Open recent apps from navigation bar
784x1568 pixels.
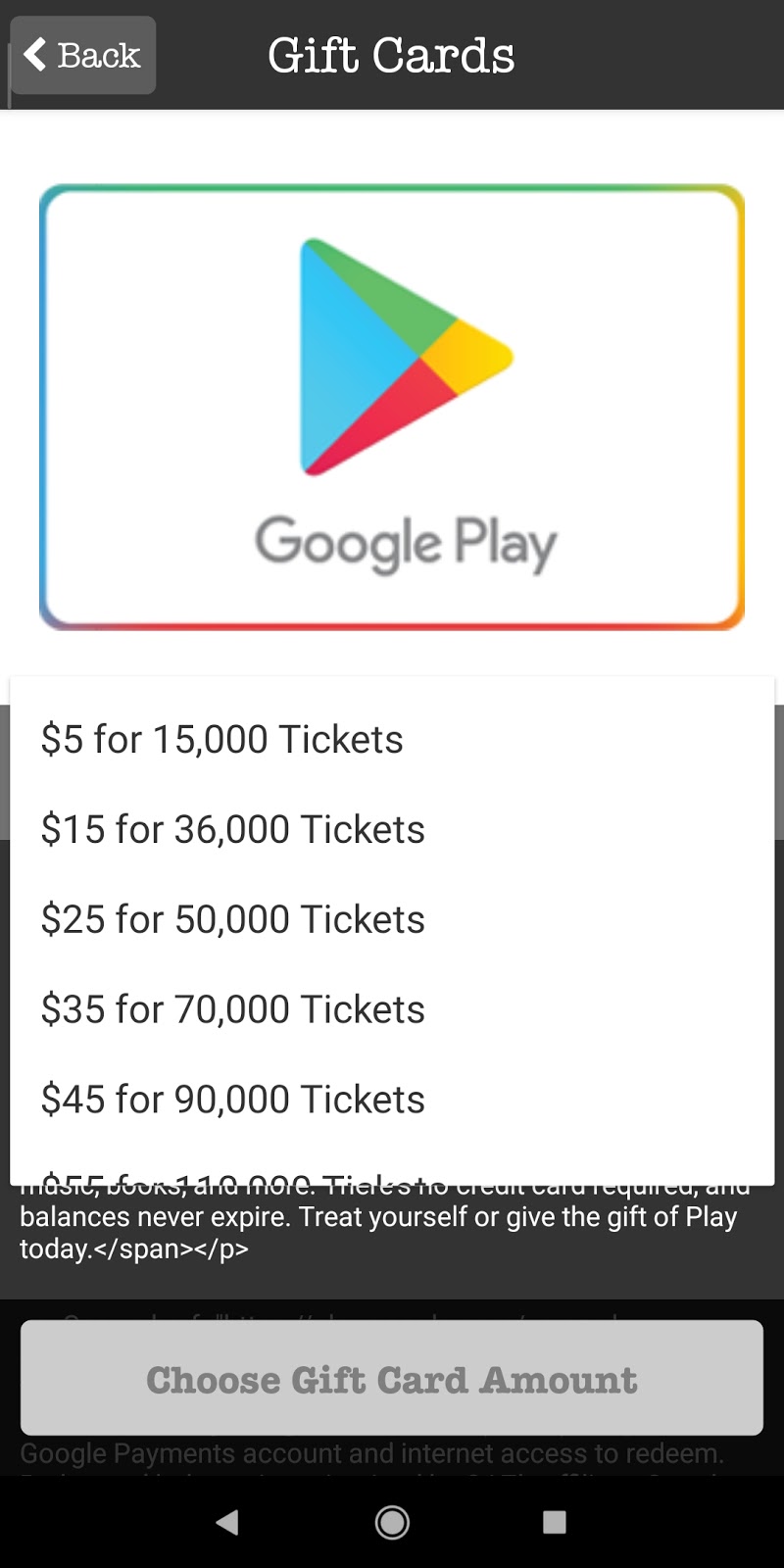[555, 1522]
